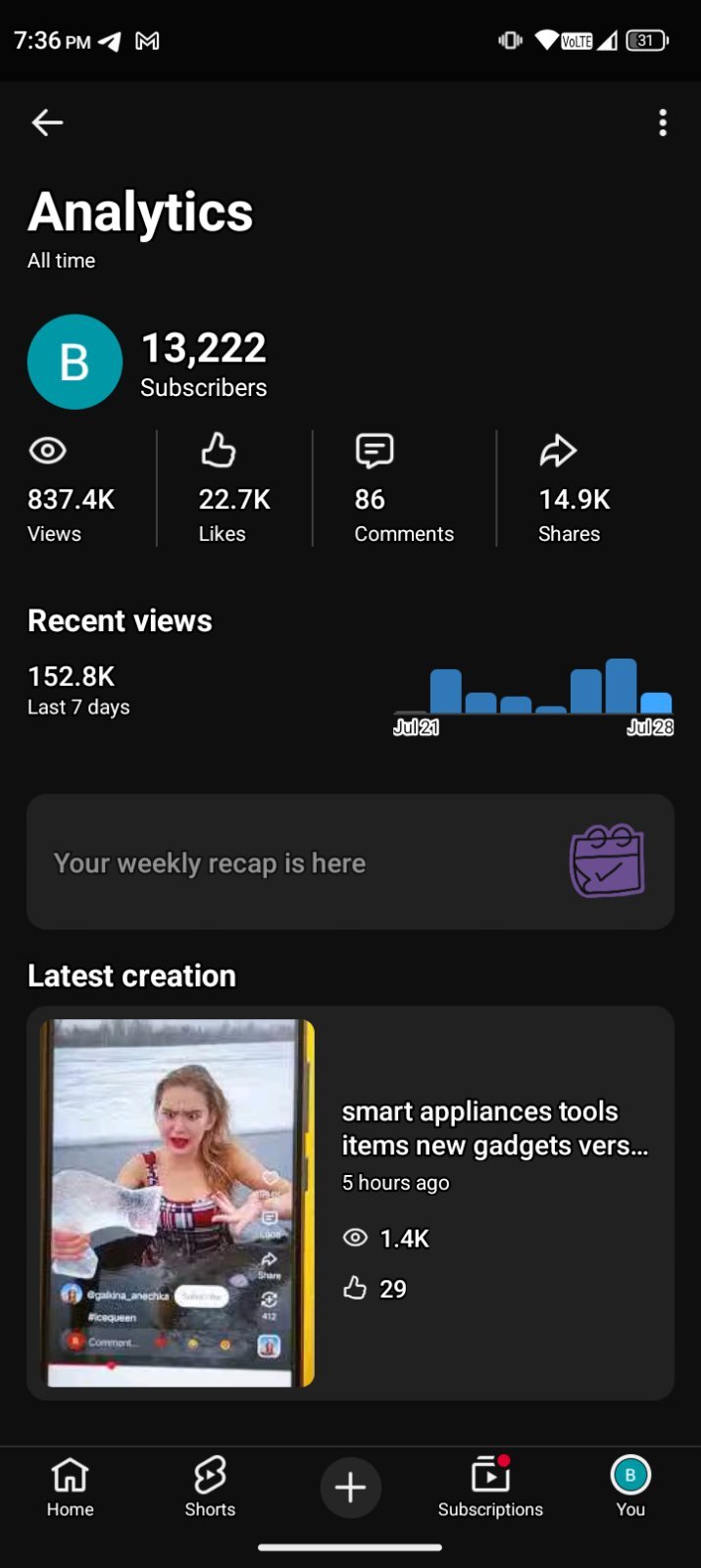Switch to the Shorts tab
Image resolution: width=701 pixels, height=1568 pixels.
point(210,1487)
